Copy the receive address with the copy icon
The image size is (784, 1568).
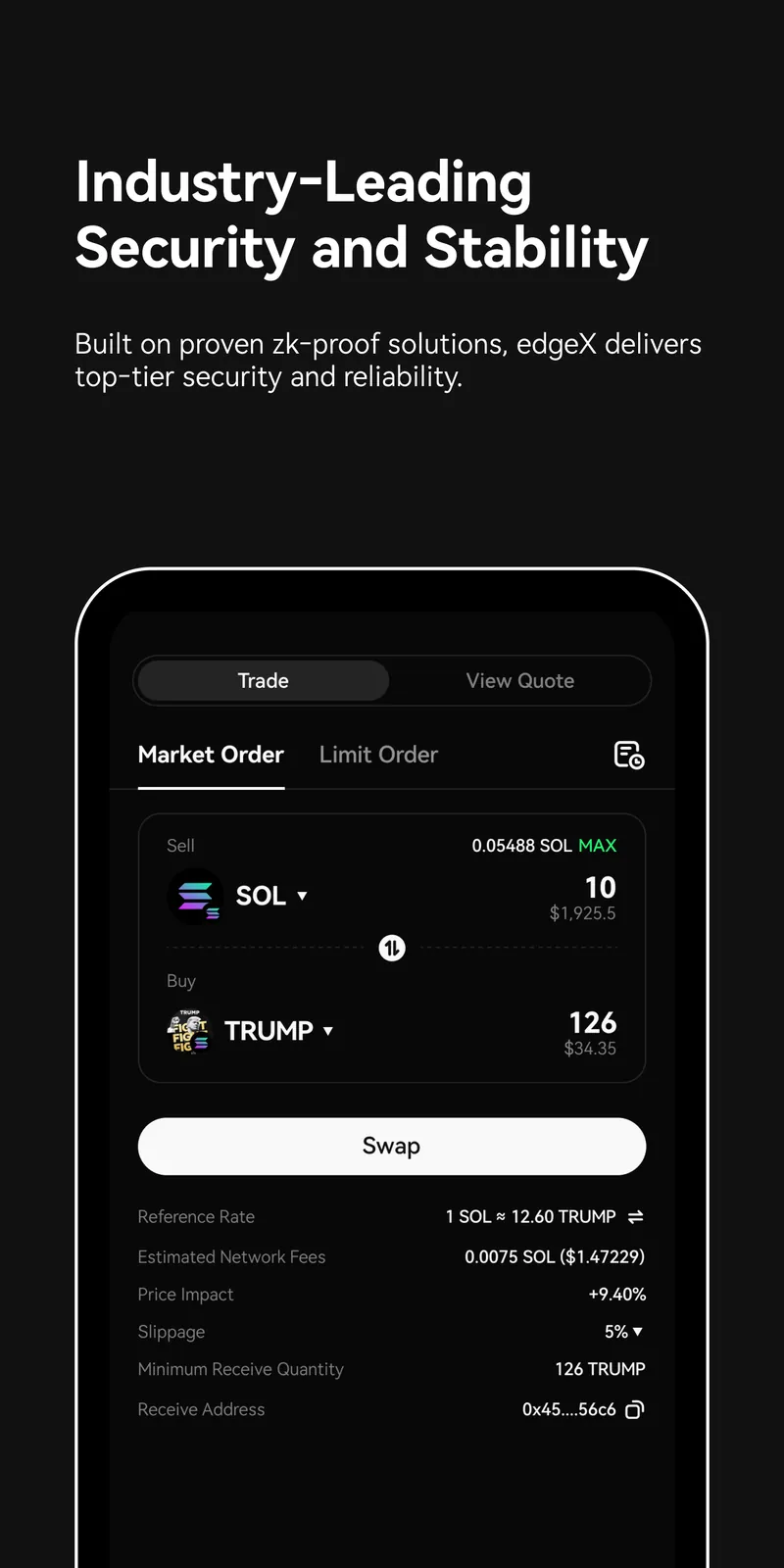(x=634, y=1408)
